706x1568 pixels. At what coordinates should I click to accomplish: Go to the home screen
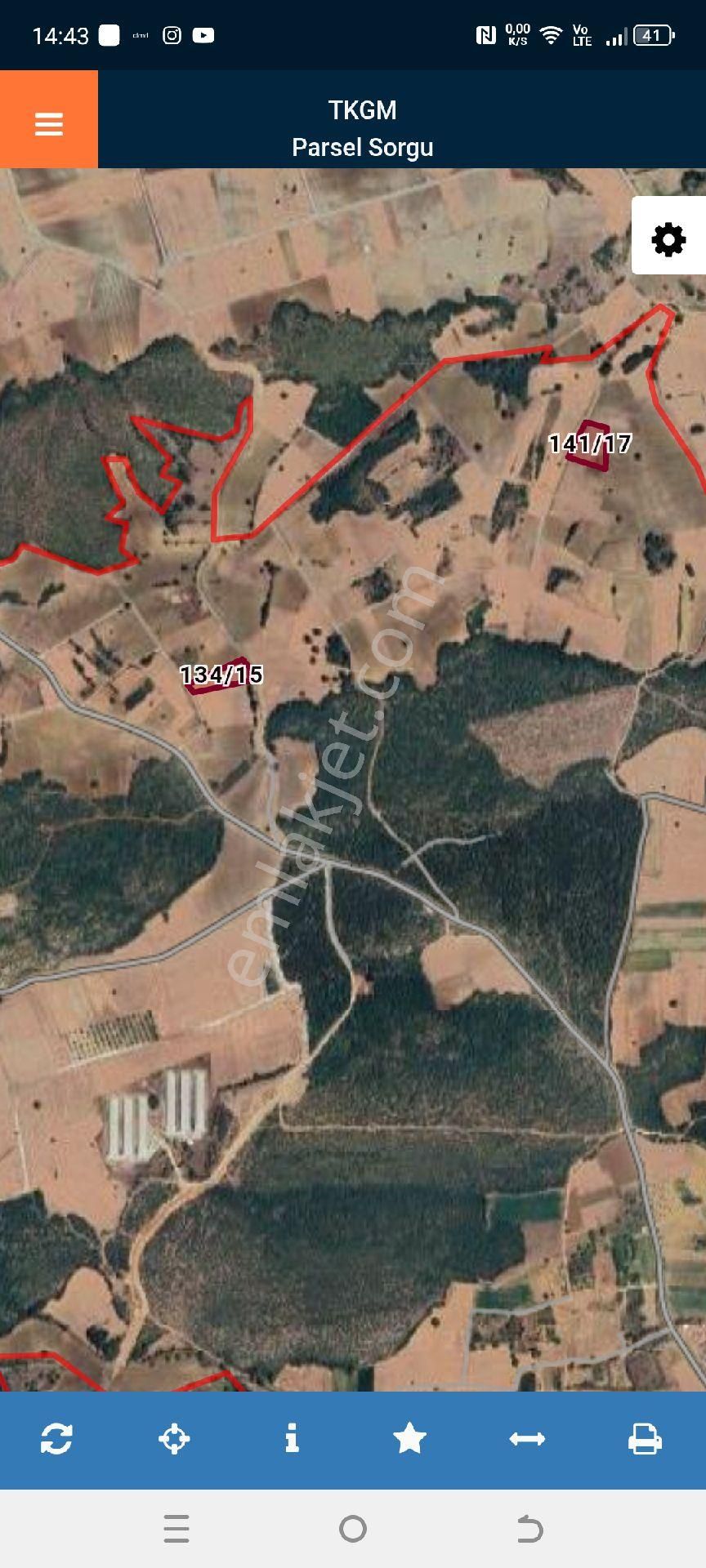coord(353,1528)
